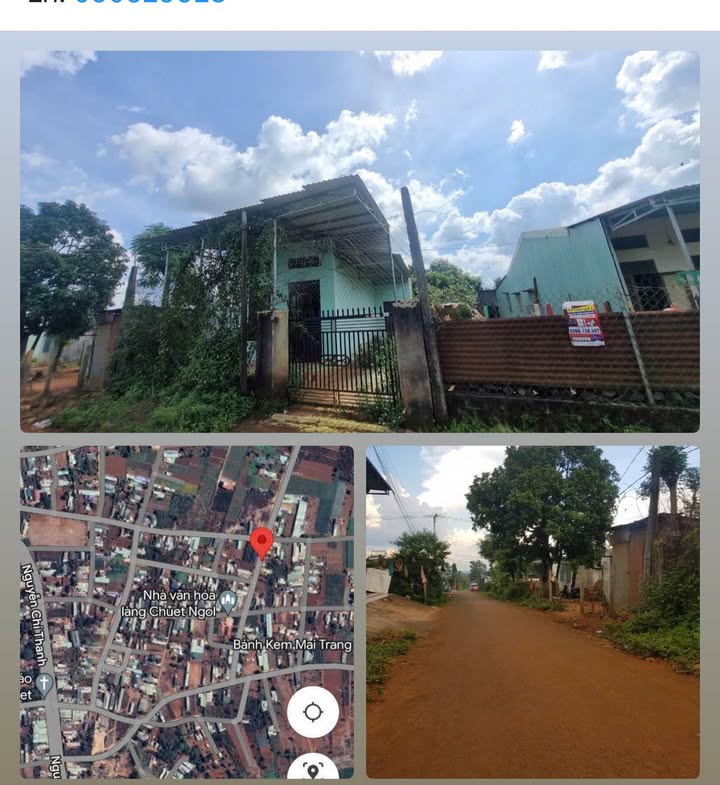View the red dirt road photo
Viewport: 720px width, 785px height.
[x=532, y=612]
